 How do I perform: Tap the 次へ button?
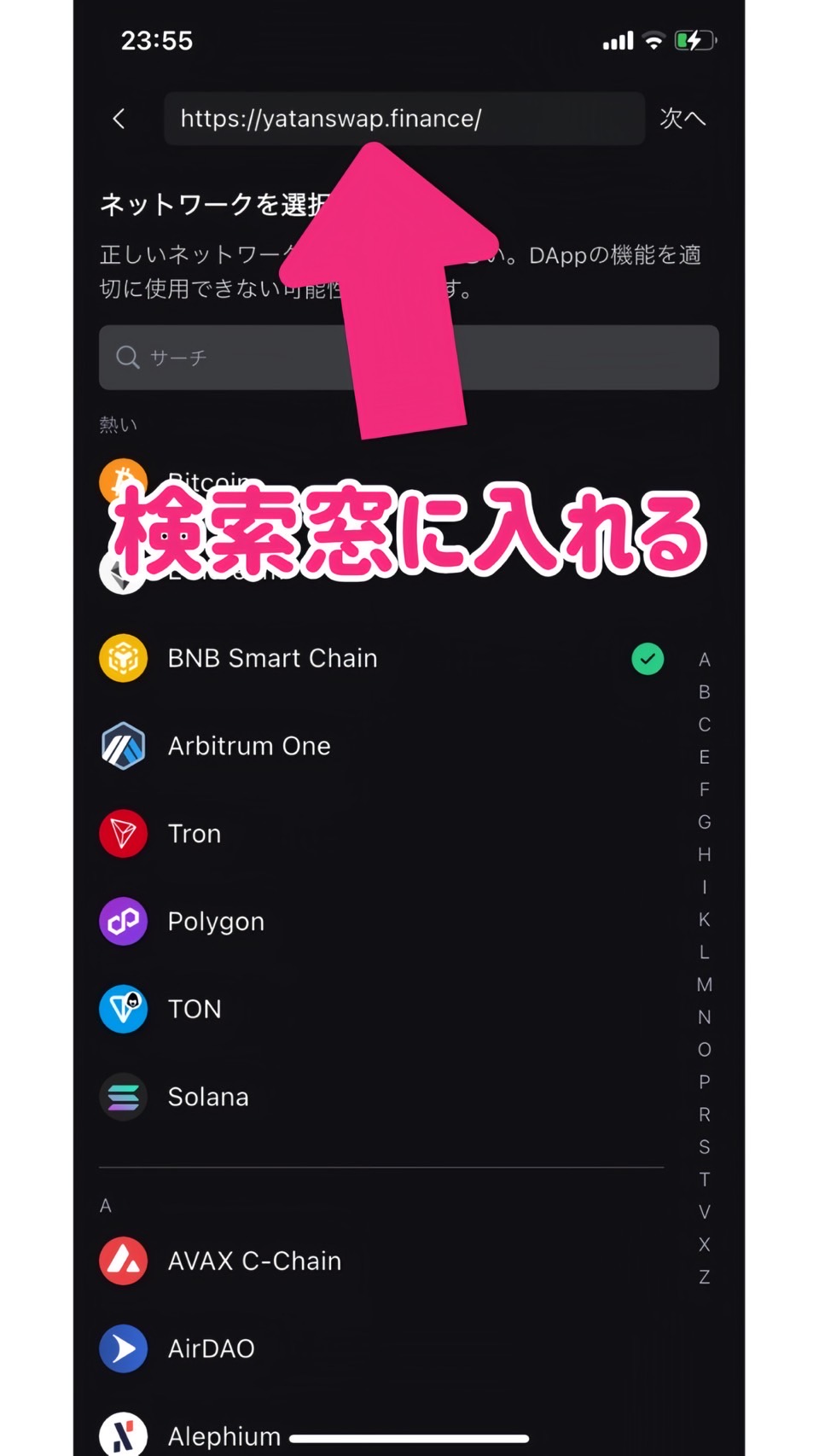point(682,118)
